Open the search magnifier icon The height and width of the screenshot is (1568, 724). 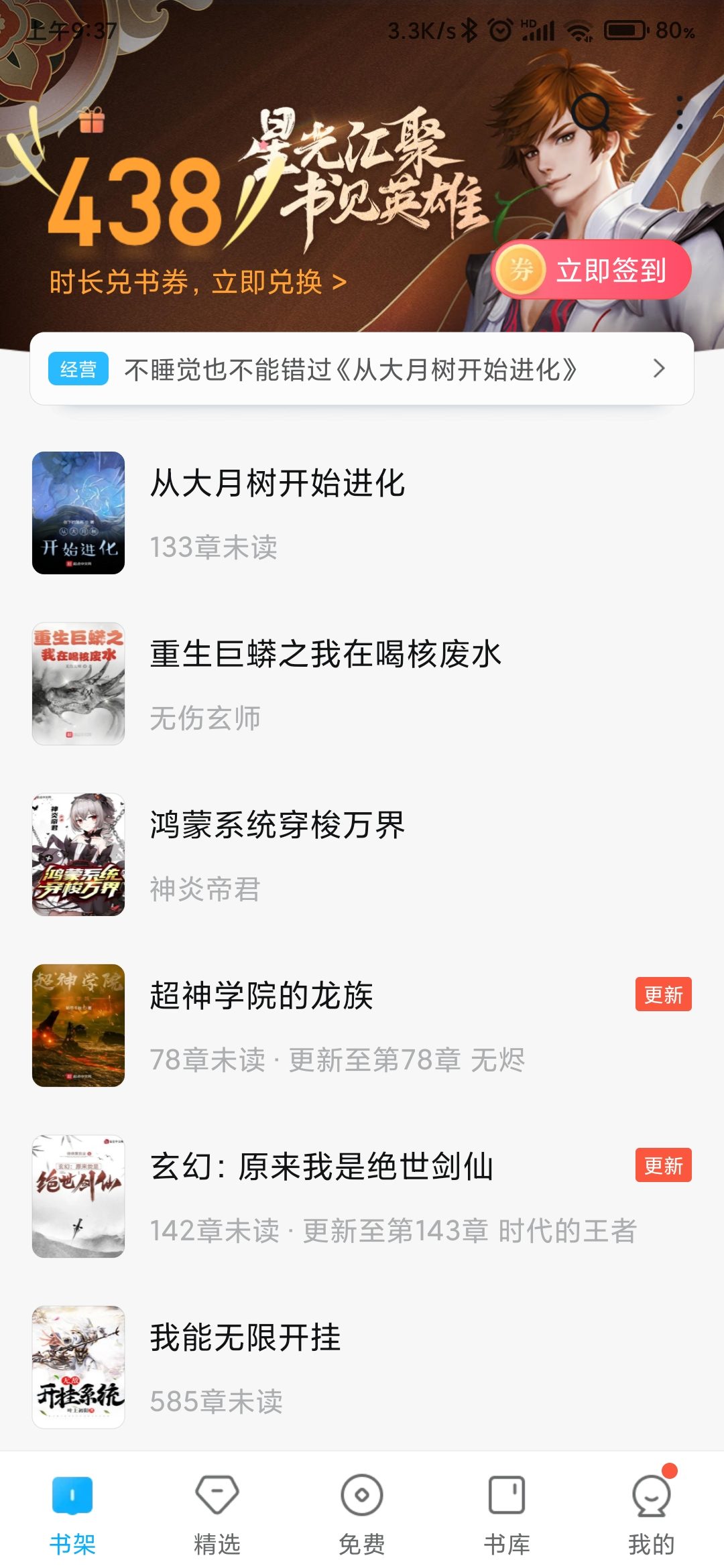tap(591, 112)
